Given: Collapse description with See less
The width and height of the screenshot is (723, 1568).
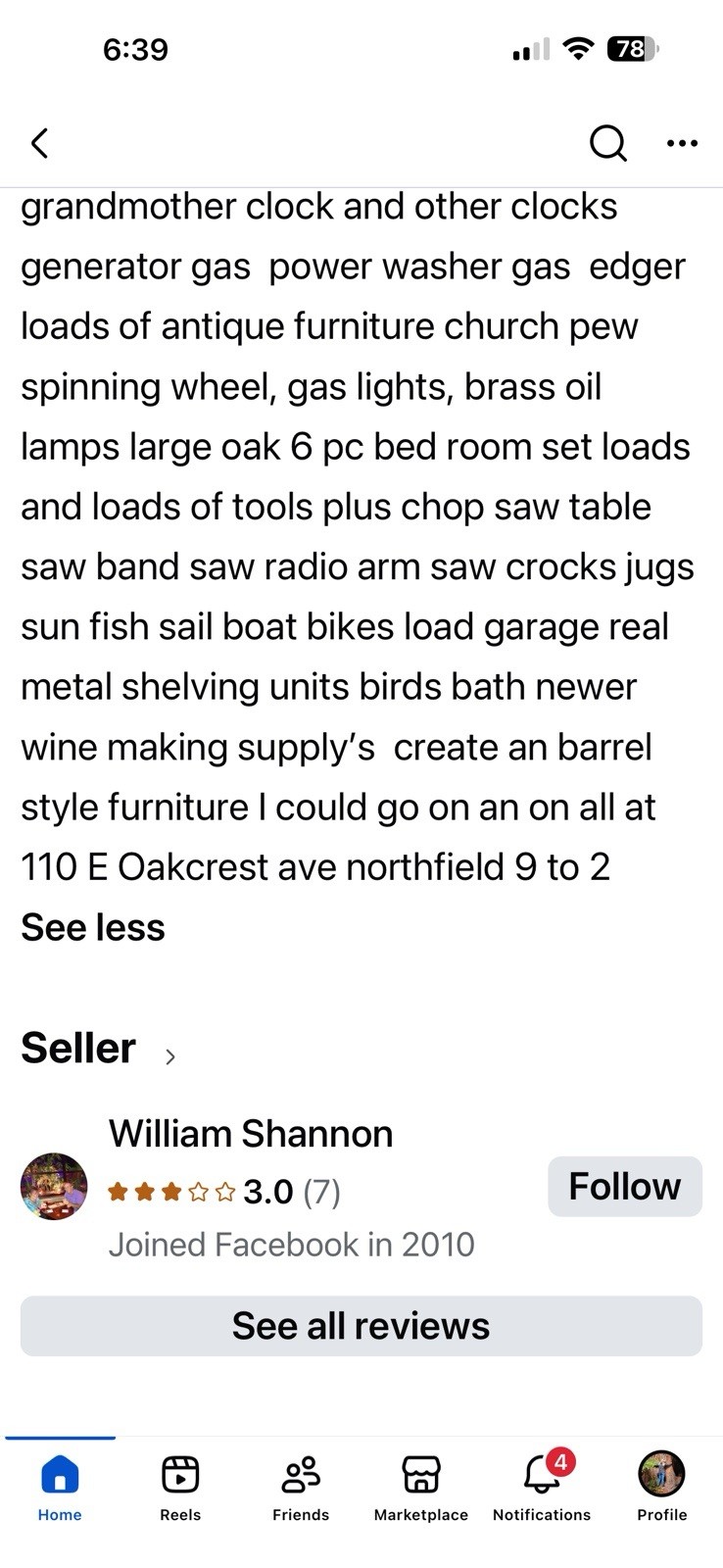Looking at the screenshot, I should pyautogui.click(x=93, y=927).
